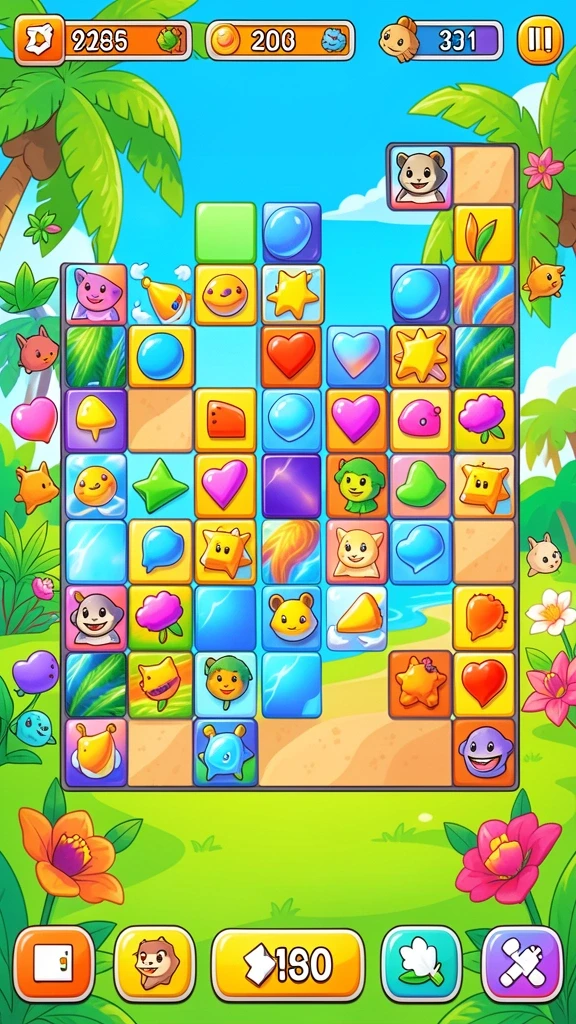Tap the yellow 190 button
Screen dimensions: 576x1024
pyautogui.click(x=288, y=965)
